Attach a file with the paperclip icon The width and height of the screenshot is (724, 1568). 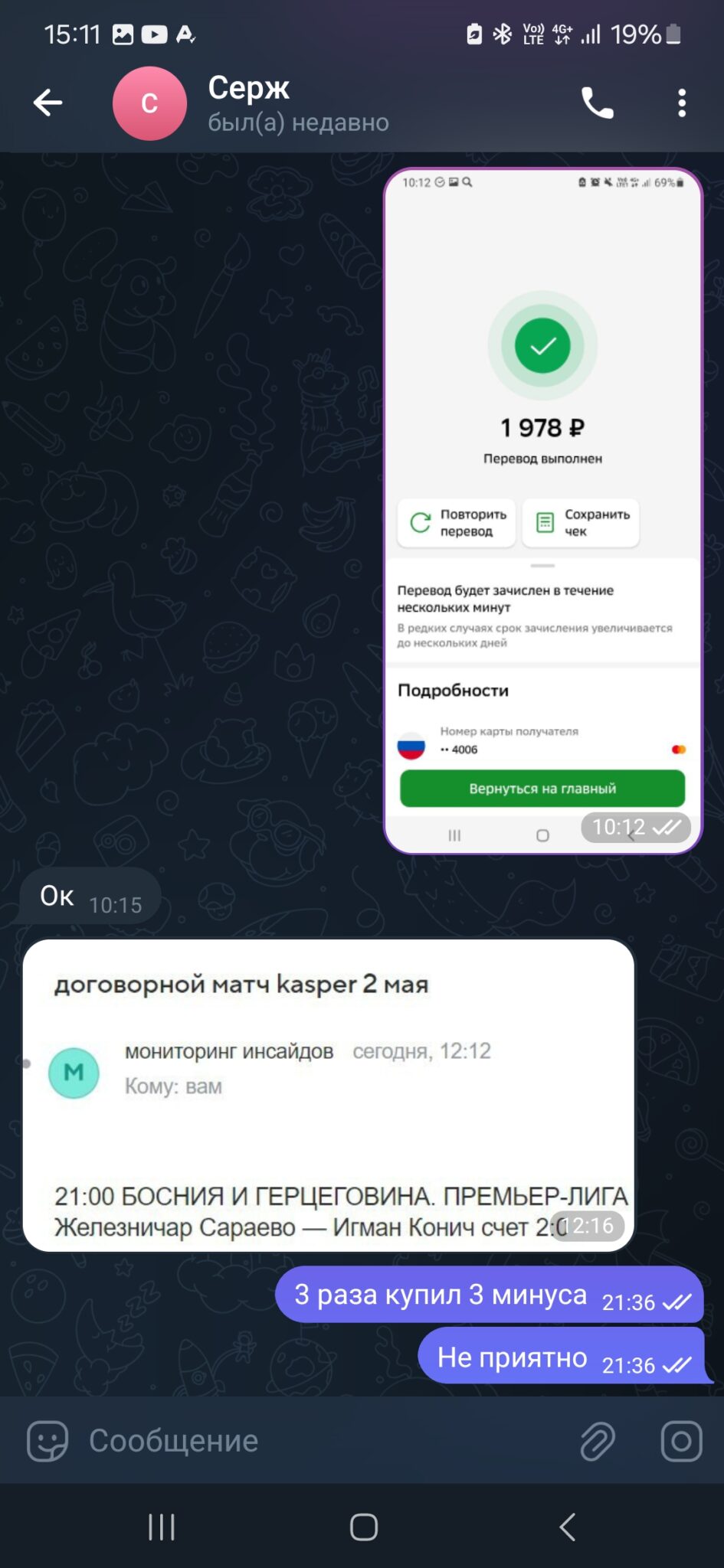[x=598, y=1442]
